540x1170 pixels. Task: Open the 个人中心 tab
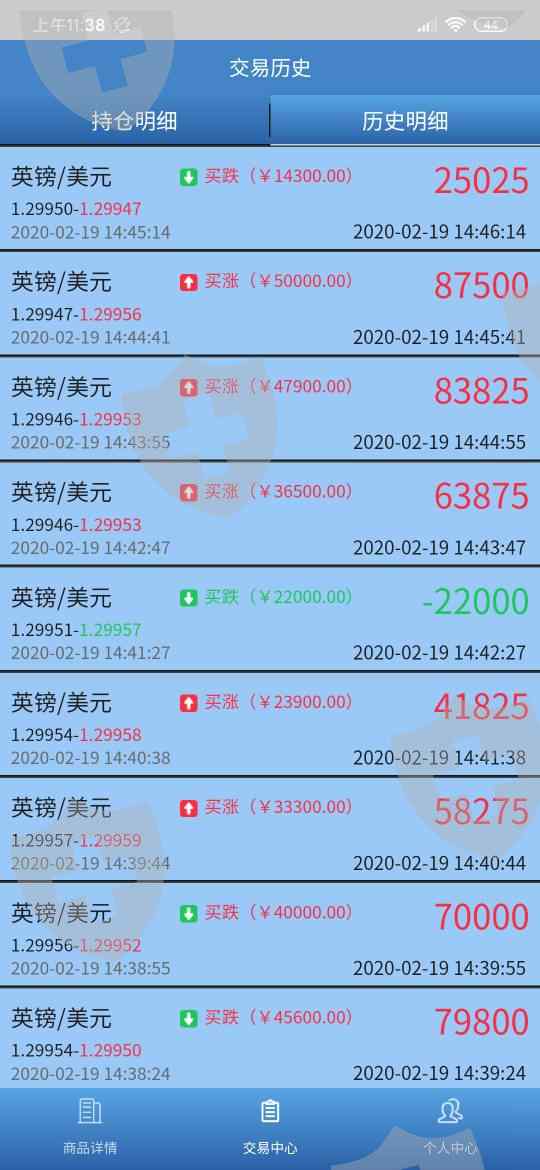450,1127
